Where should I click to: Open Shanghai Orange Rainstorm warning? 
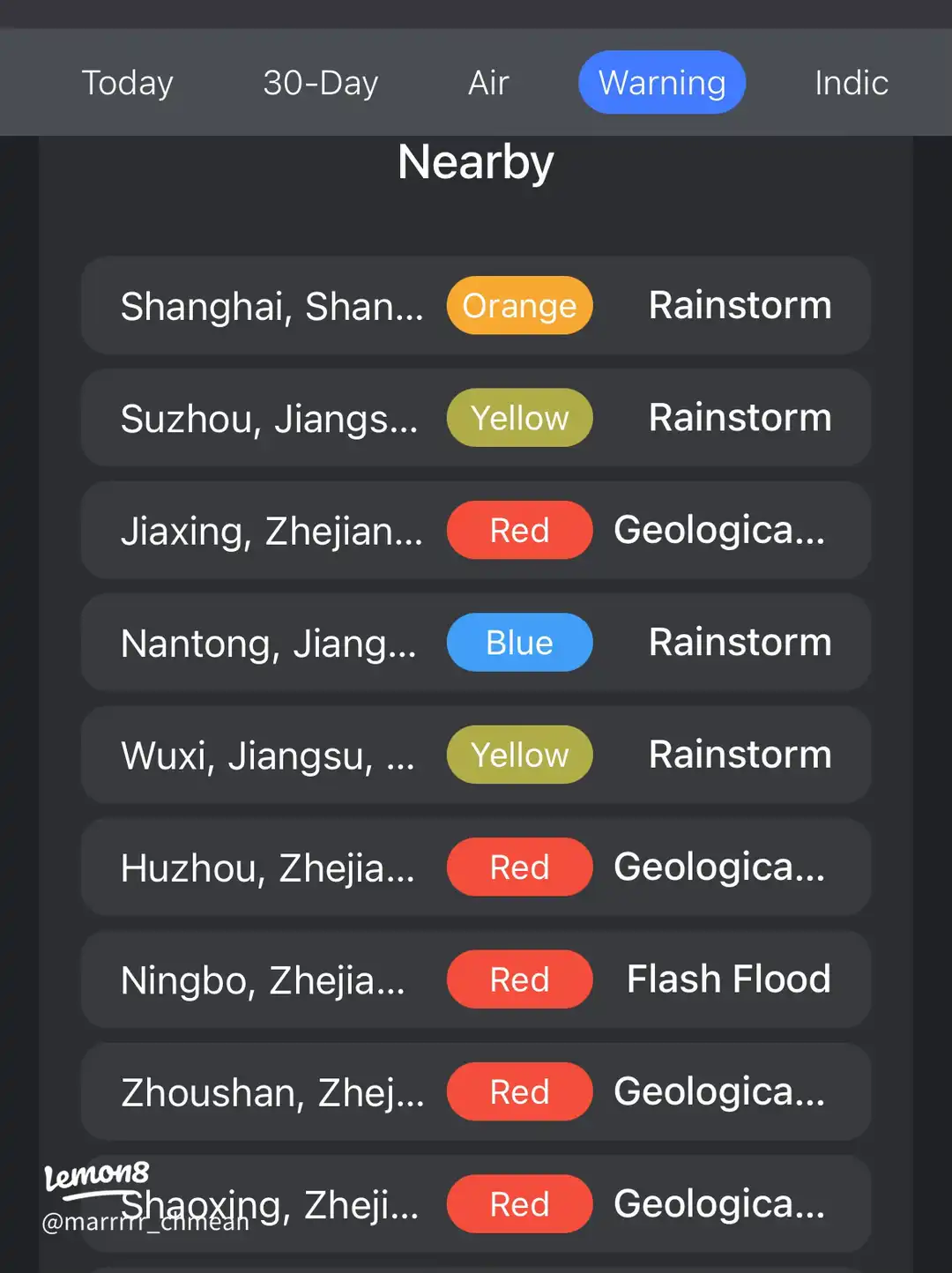click(476, 306)
